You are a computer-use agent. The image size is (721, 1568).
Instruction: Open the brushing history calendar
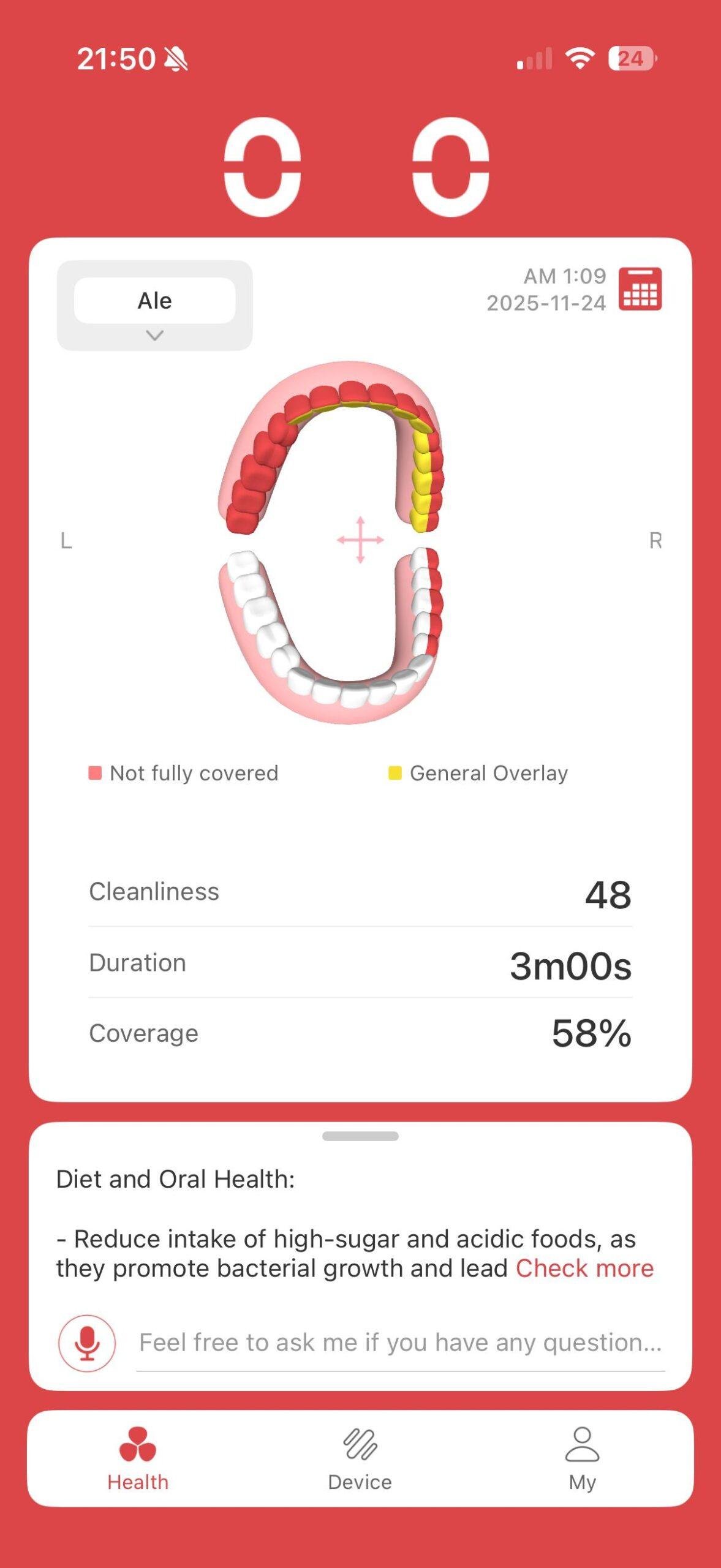point(640,289)
